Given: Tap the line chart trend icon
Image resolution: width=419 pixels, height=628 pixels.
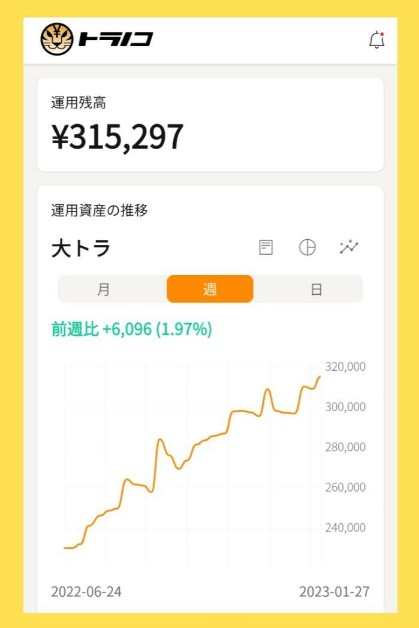Looking at the screenshot, I should tap(349, 247).
